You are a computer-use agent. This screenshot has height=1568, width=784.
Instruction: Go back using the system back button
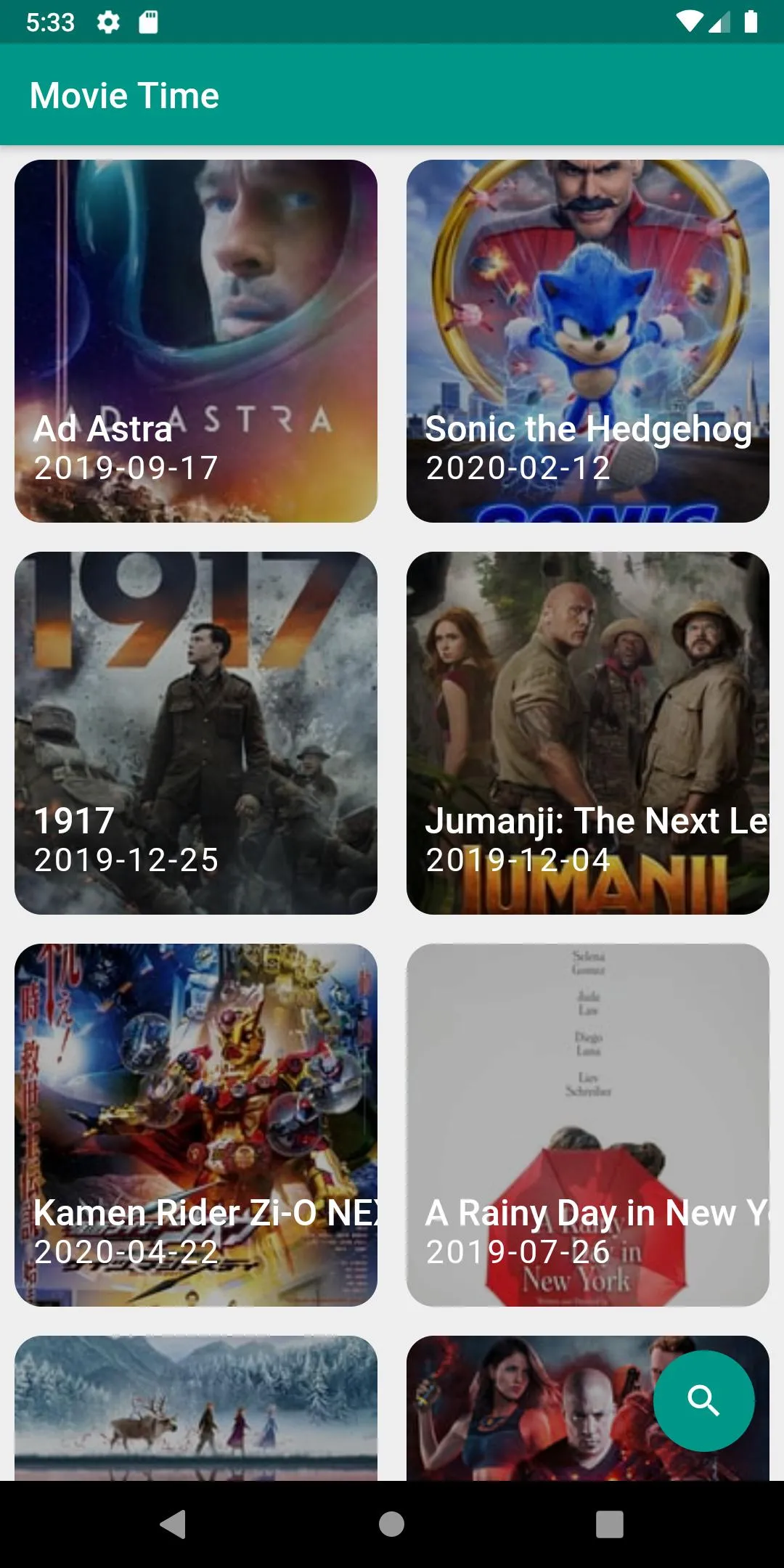(x=173, y=1524)
